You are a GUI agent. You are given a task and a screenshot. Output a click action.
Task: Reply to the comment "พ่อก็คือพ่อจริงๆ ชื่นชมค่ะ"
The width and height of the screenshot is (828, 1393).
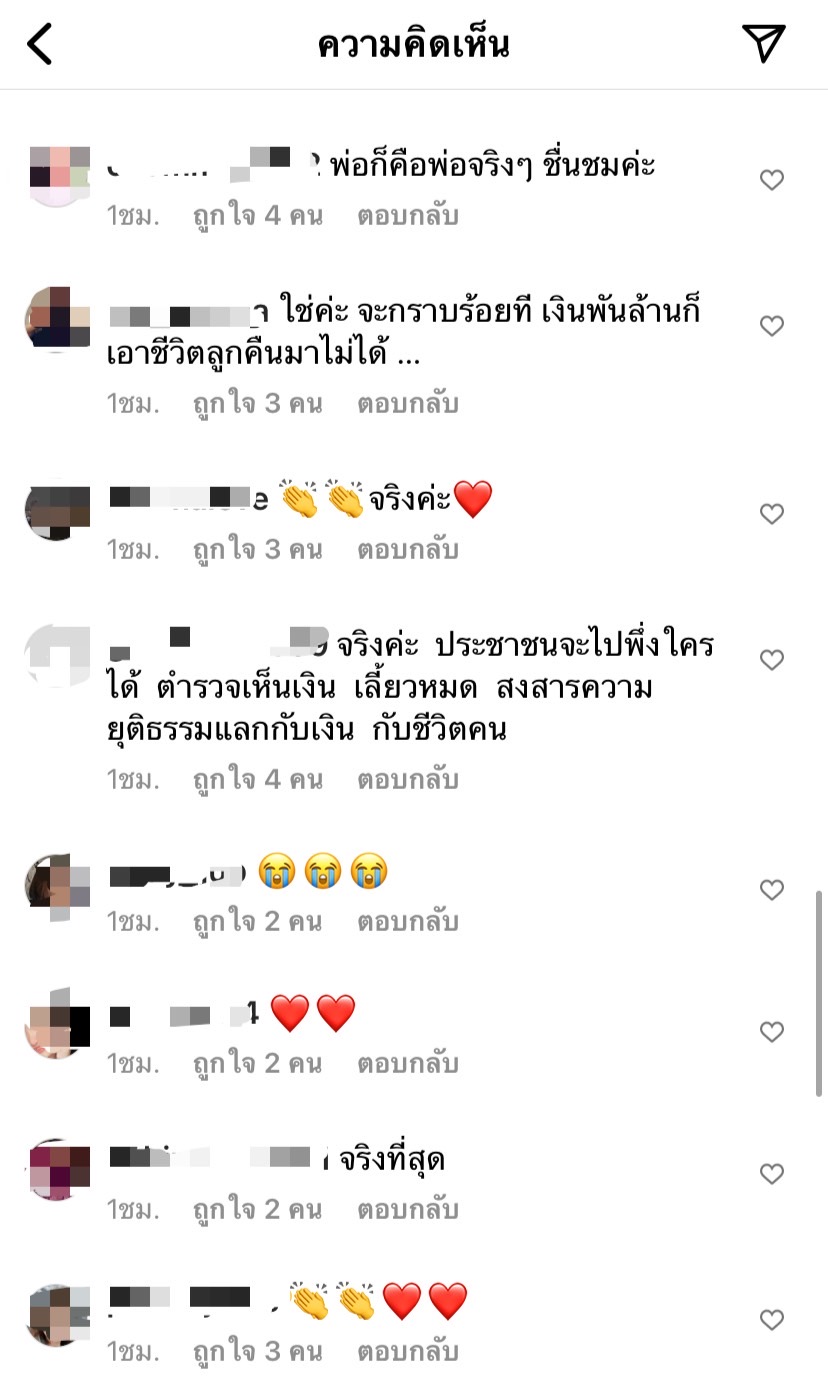(407, 215)
